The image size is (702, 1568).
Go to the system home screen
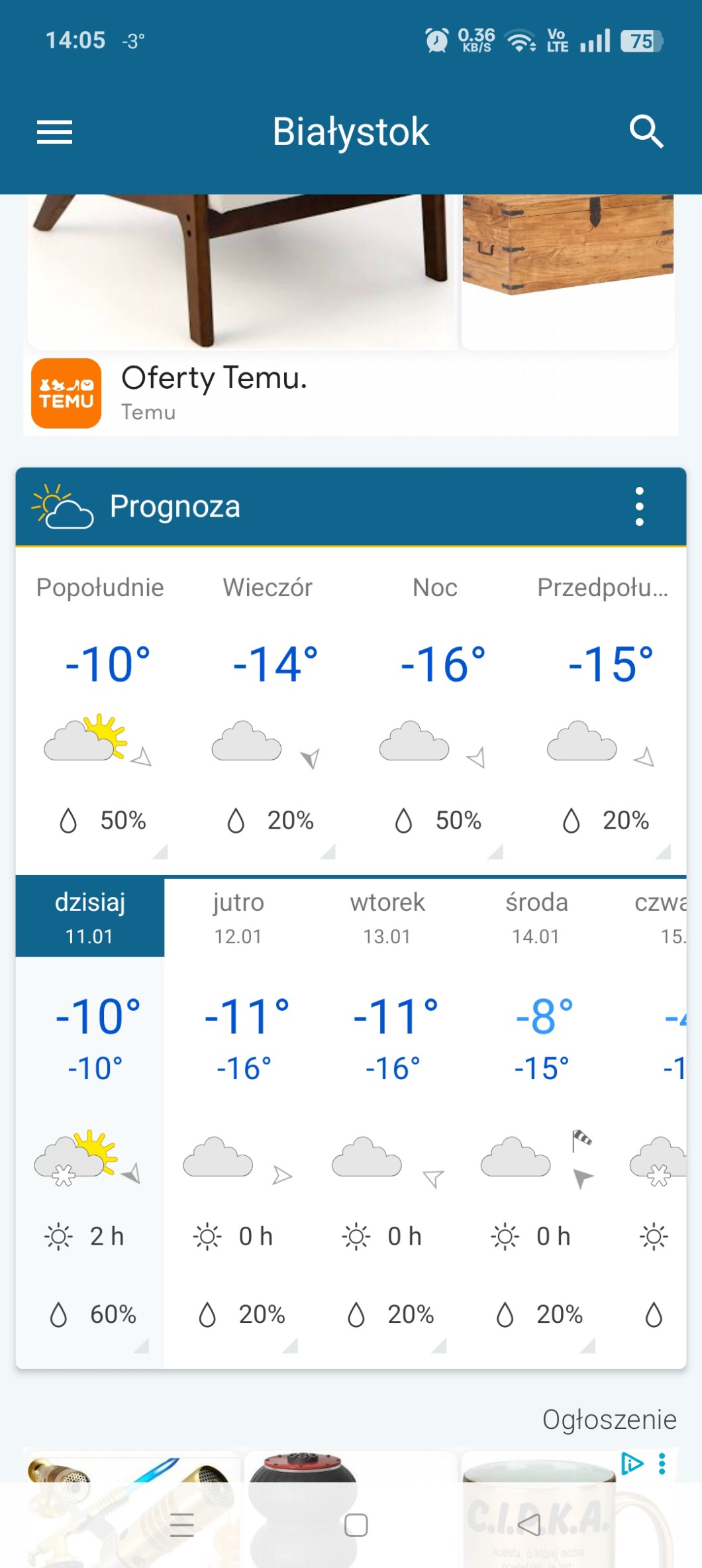click(x=356, y=1524)
